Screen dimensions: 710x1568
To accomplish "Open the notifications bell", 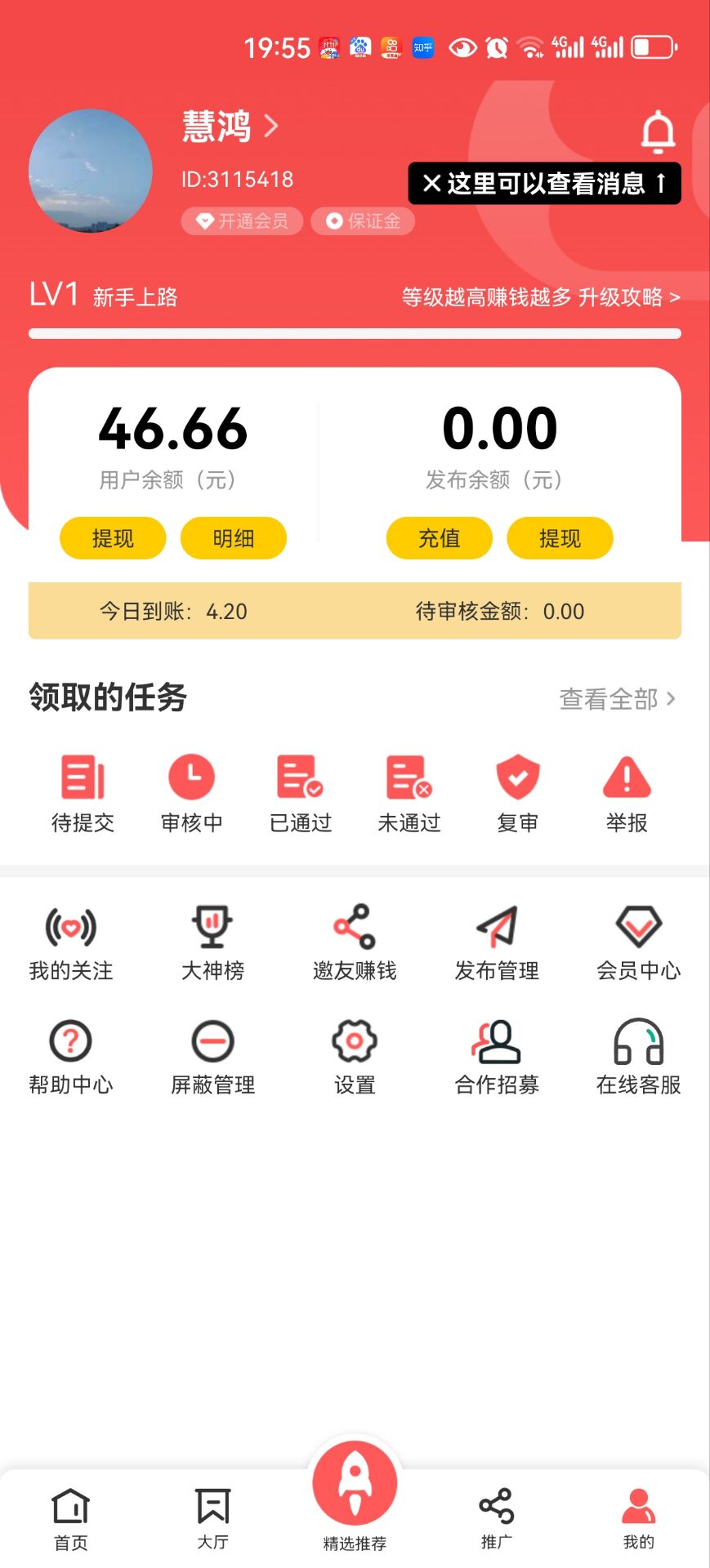I will [x=658, y=132].
